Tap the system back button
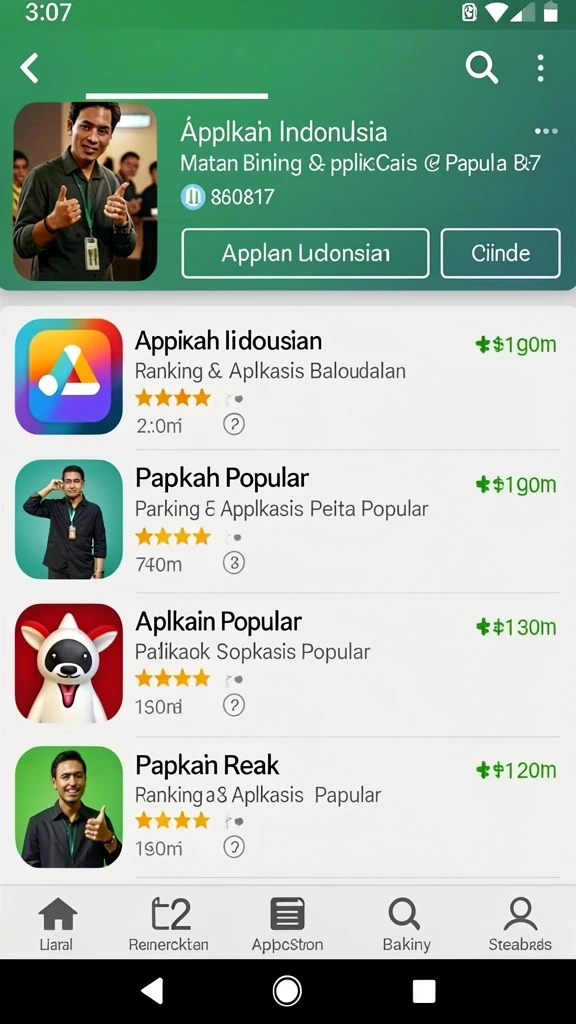 152,991
